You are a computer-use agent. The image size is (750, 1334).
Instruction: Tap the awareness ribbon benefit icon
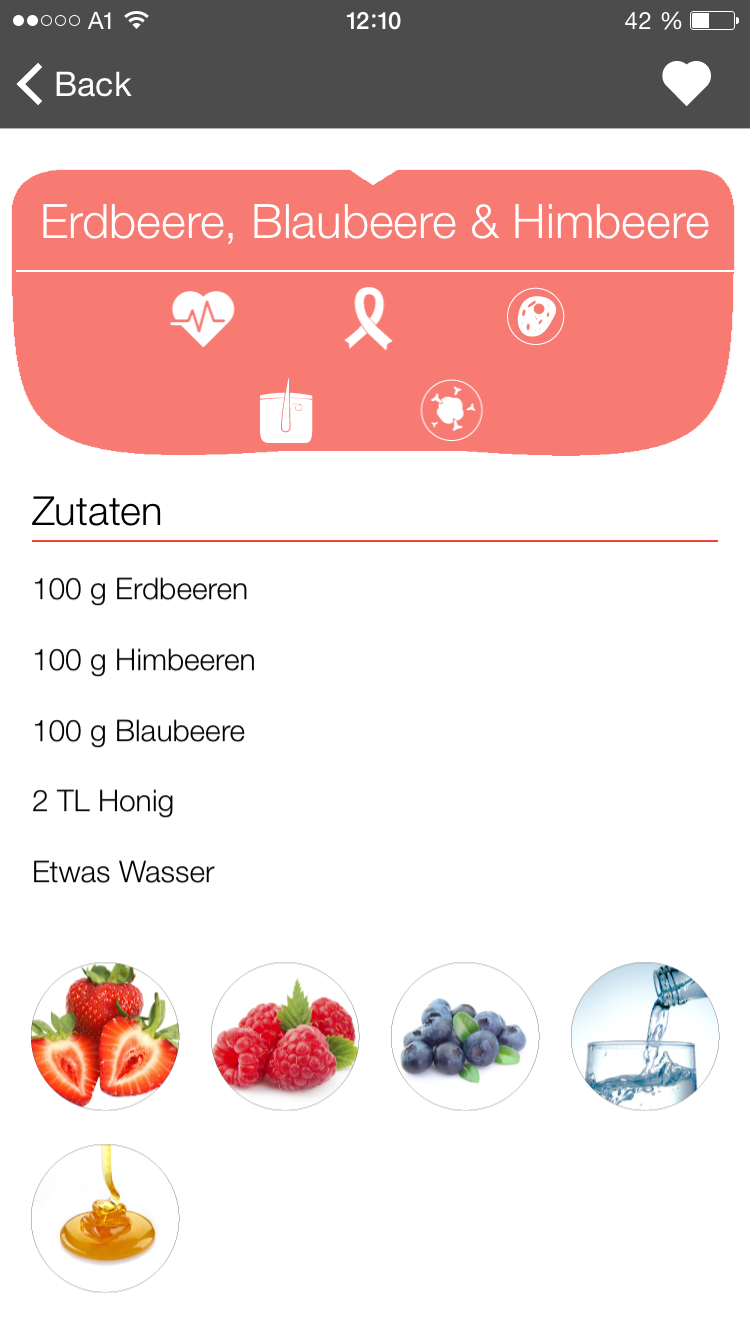point(368,318)
